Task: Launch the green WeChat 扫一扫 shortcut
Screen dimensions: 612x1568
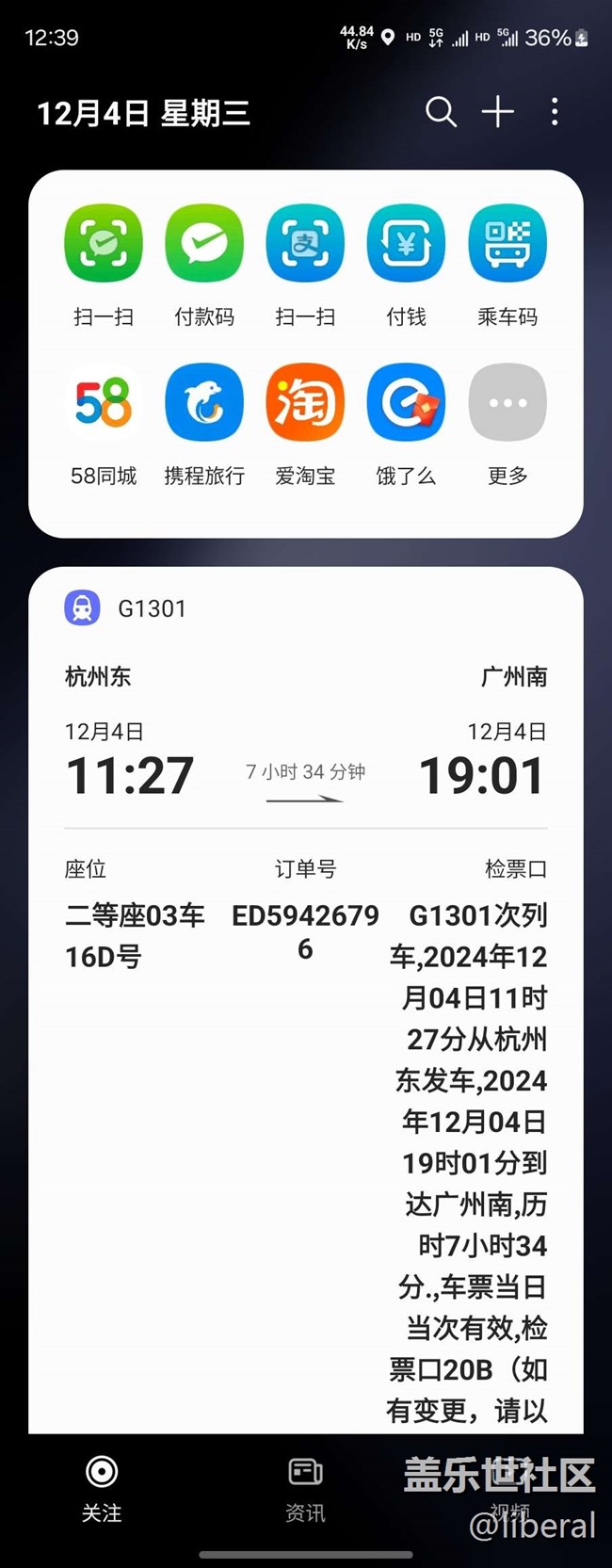Action: 104,244
